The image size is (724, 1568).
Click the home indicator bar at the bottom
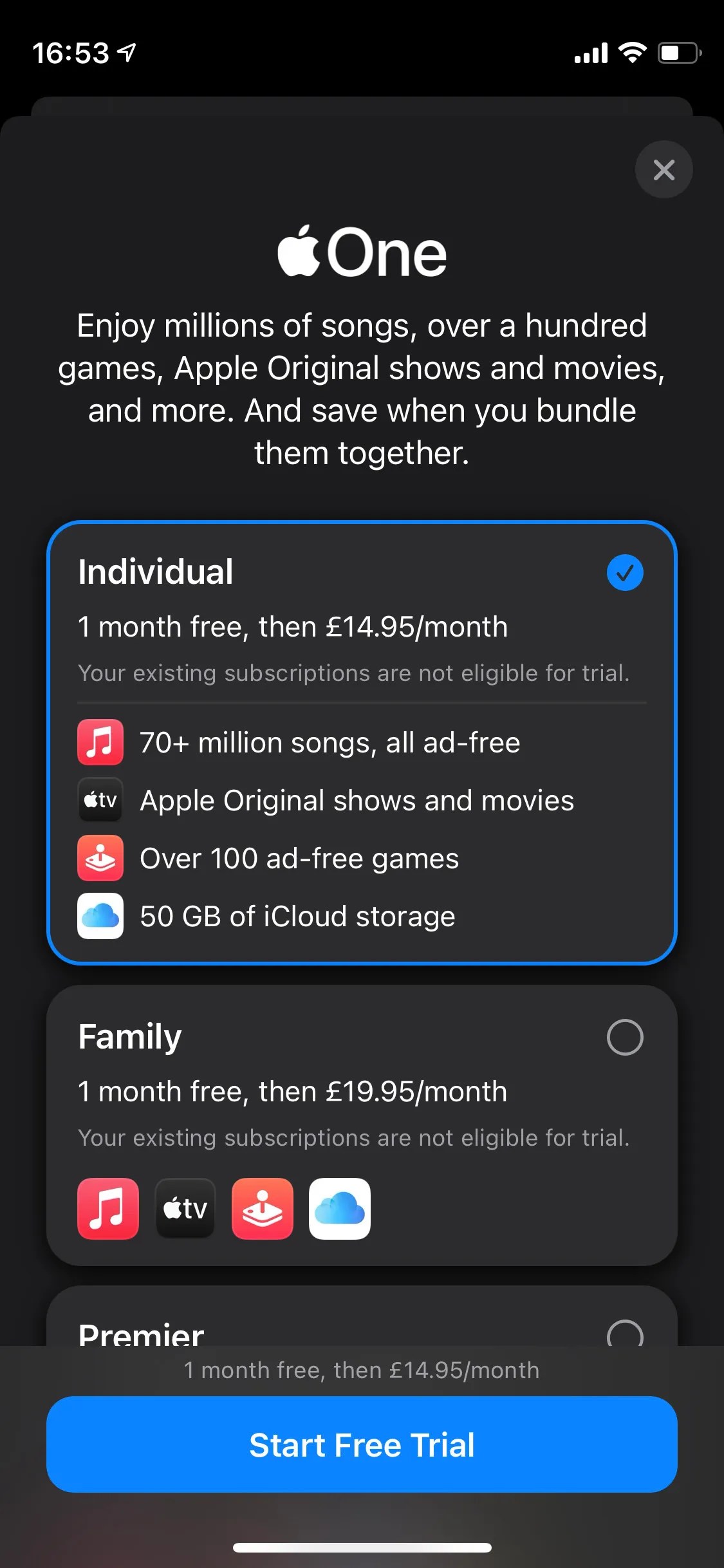362,1547
